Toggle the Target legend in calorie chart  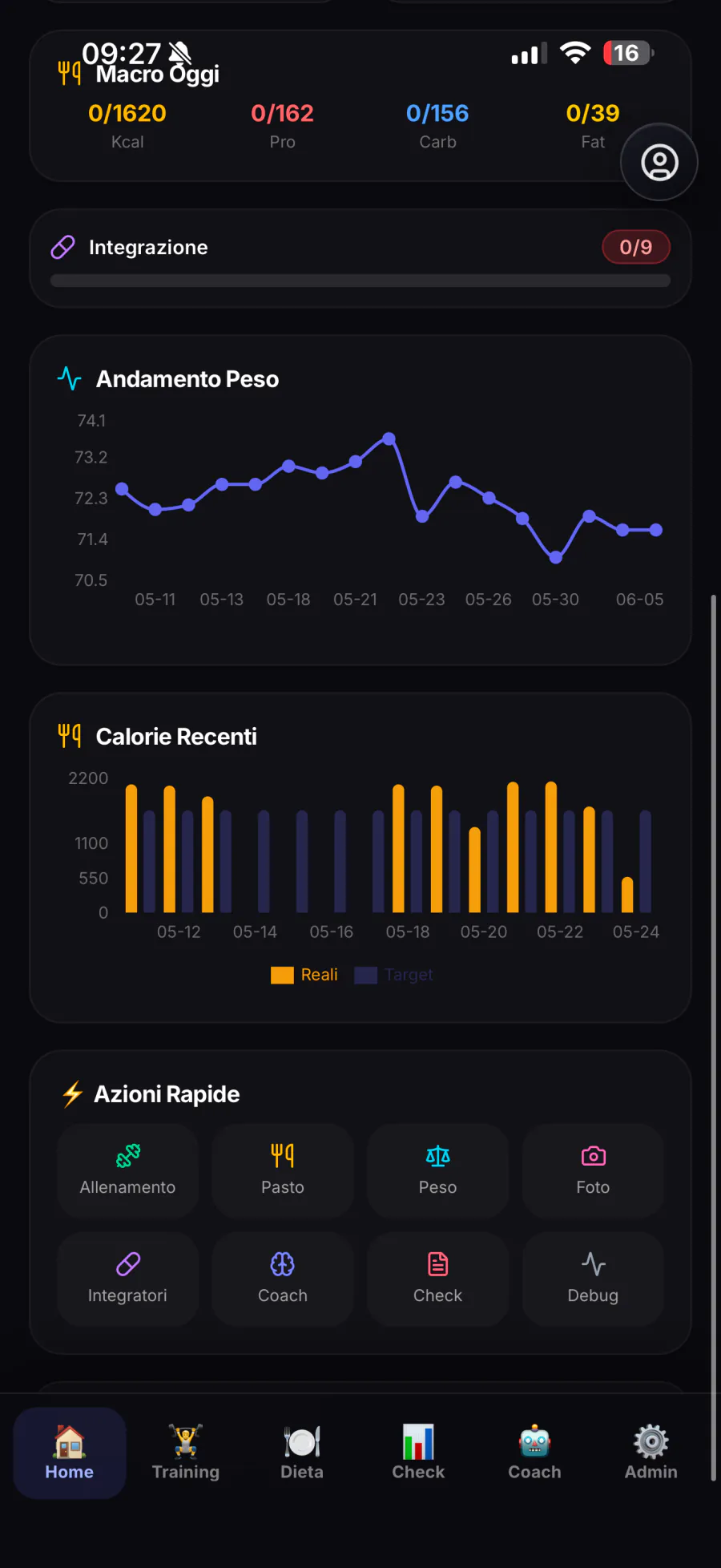[x=393, y=975]
